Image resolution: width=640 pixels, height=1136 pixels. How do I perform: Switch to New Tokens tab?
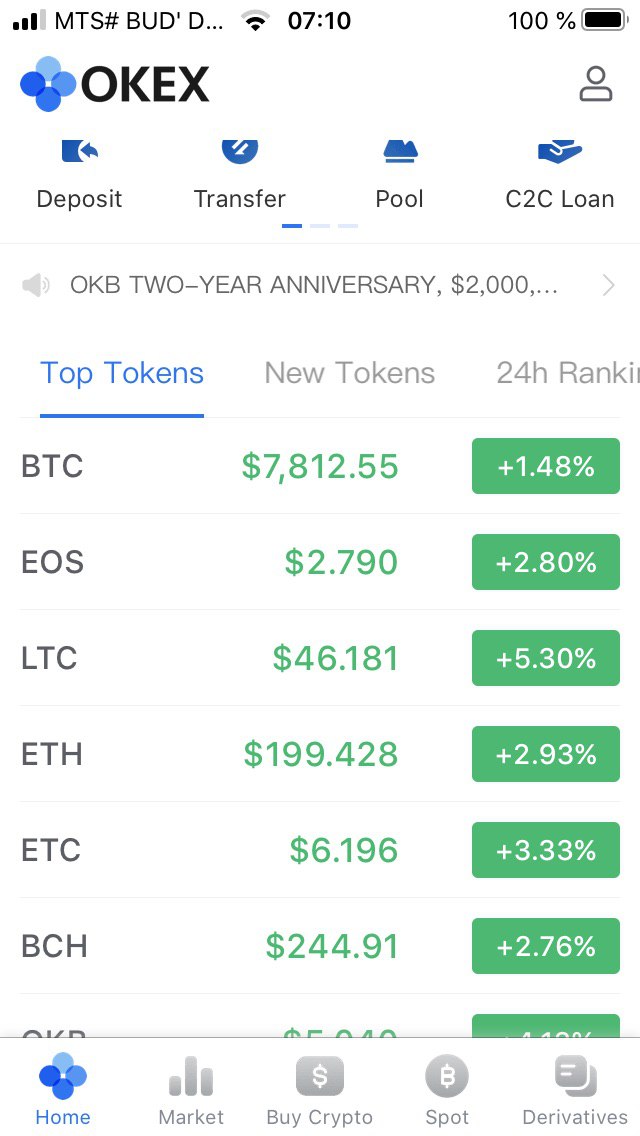[349, 373]
